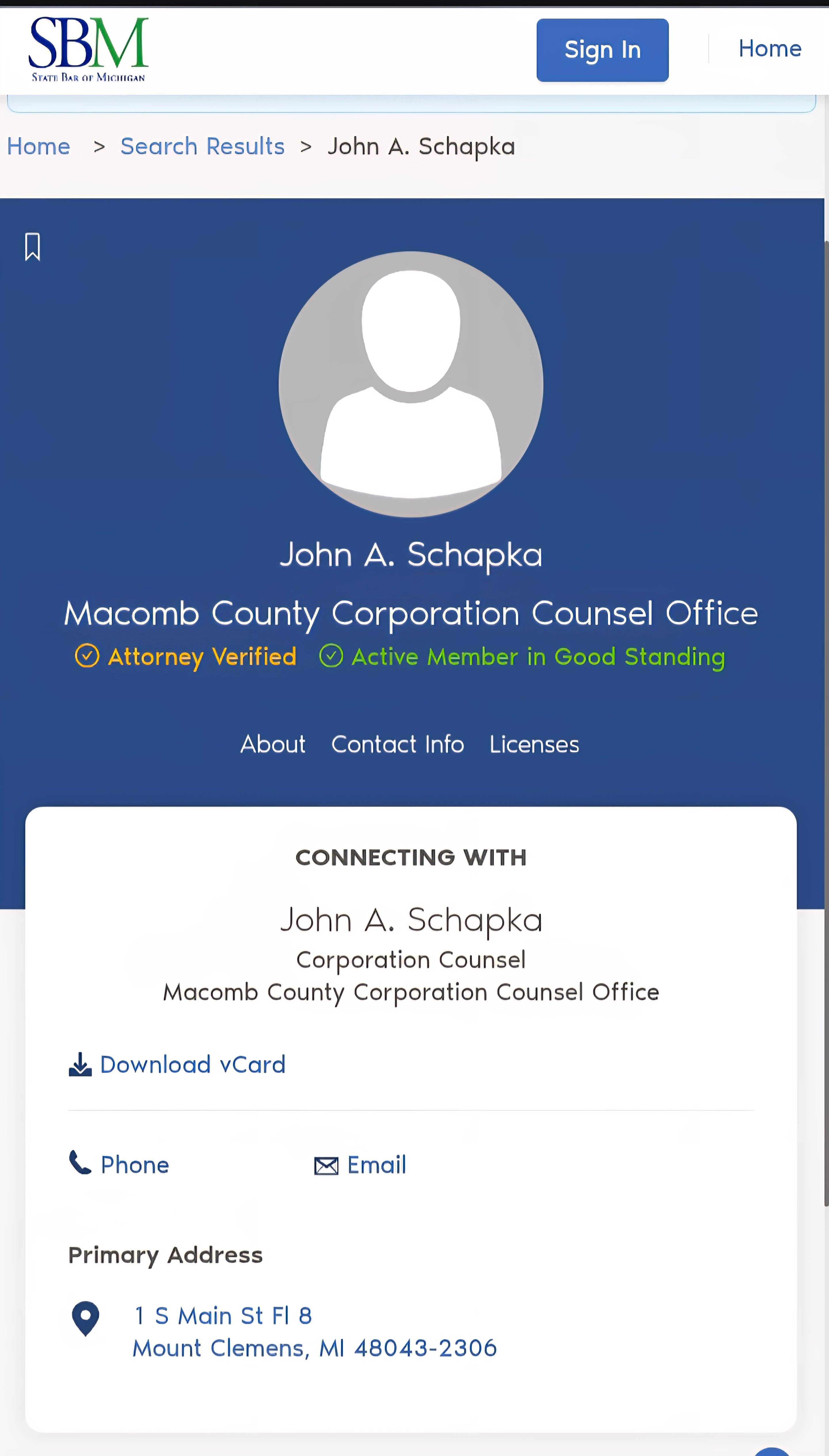Bookmark John A. Schapka's profile
This screenshot has height=1456, width=829.
pos(33,246)
